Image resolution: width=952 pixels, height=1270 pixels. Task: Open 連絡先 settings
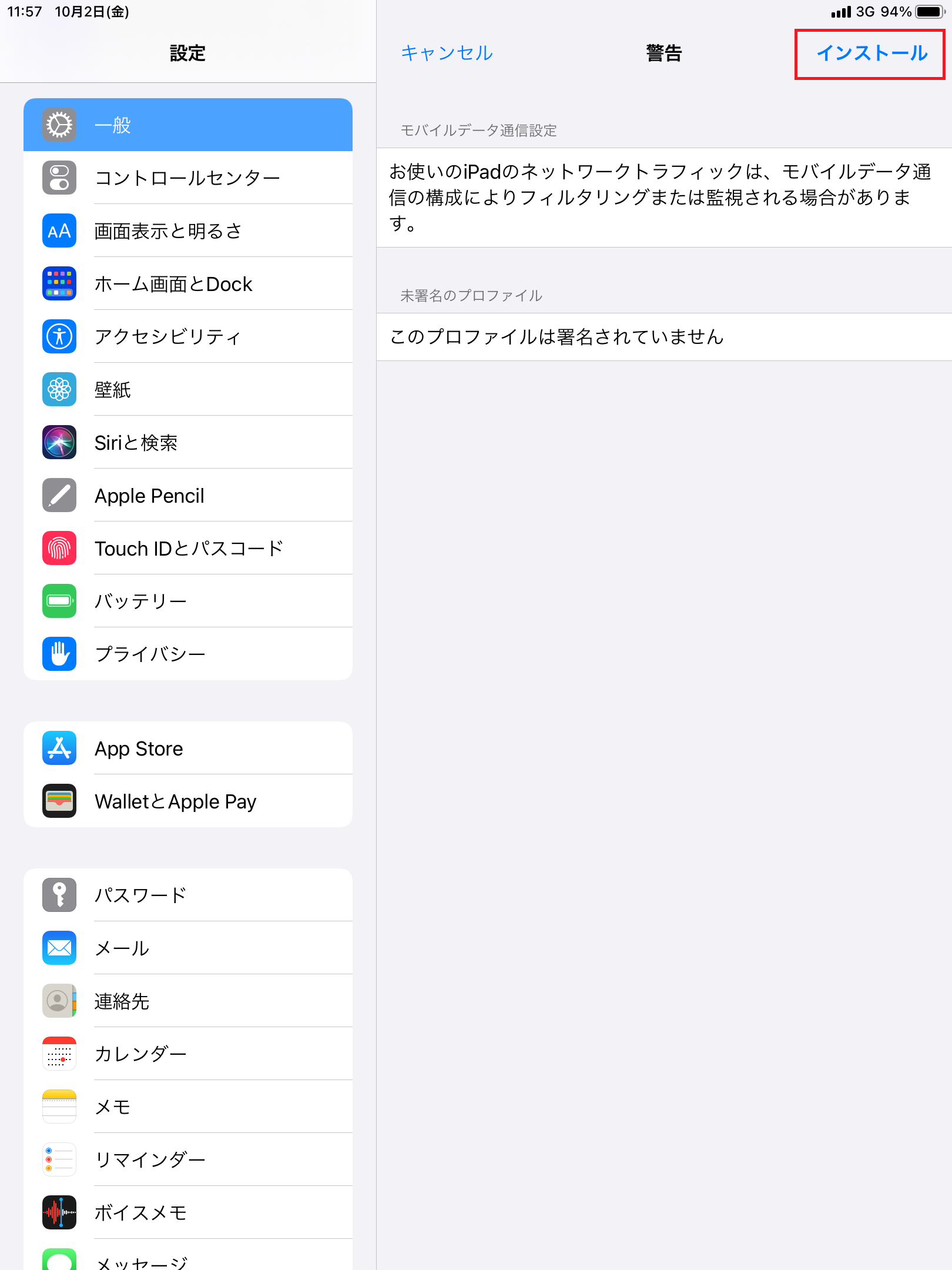(x=188, y=1001)
